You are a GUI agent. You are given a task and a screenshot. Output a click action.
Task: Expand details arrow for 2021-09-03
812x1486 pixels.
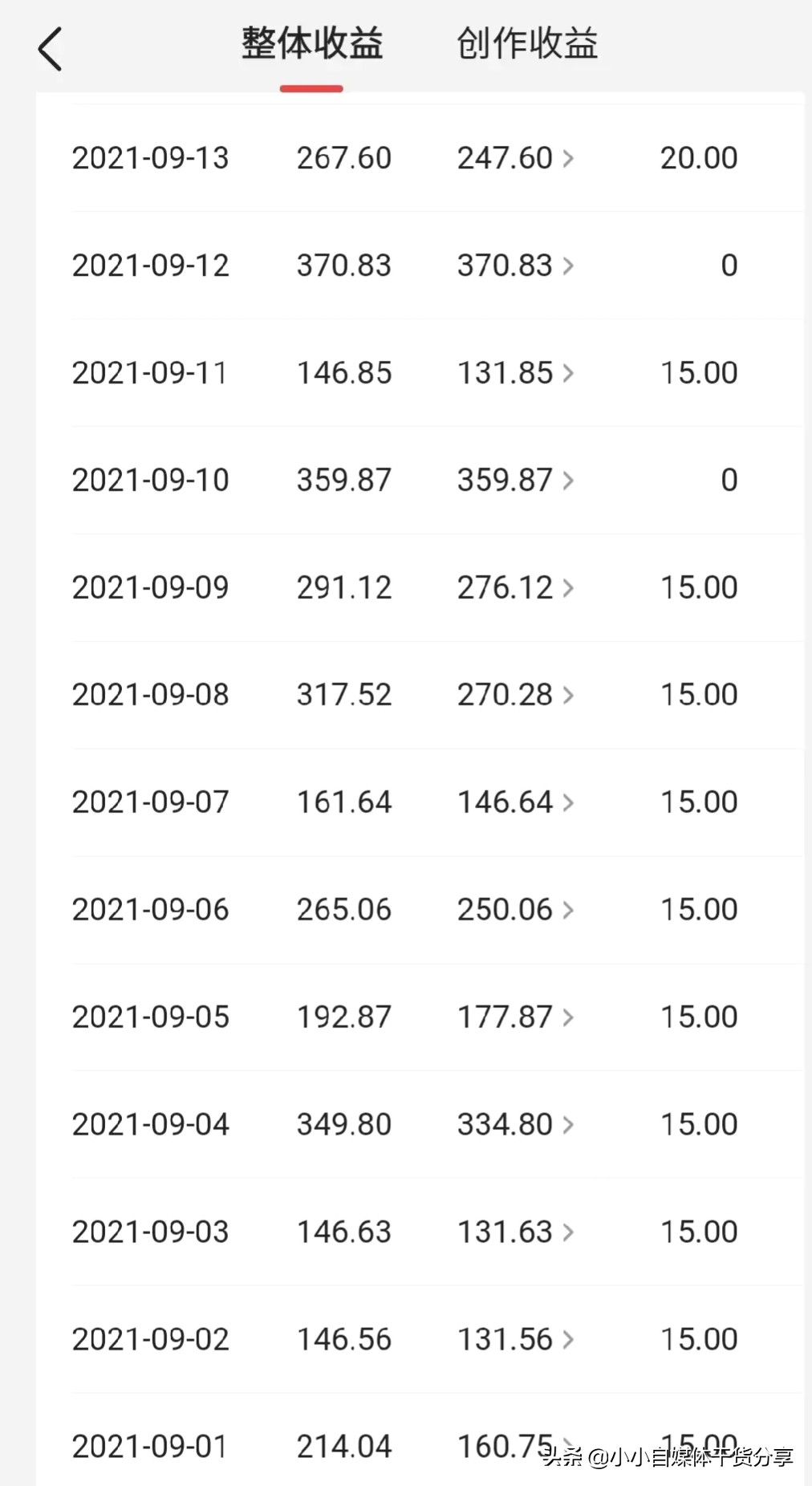pos(570,1232)
